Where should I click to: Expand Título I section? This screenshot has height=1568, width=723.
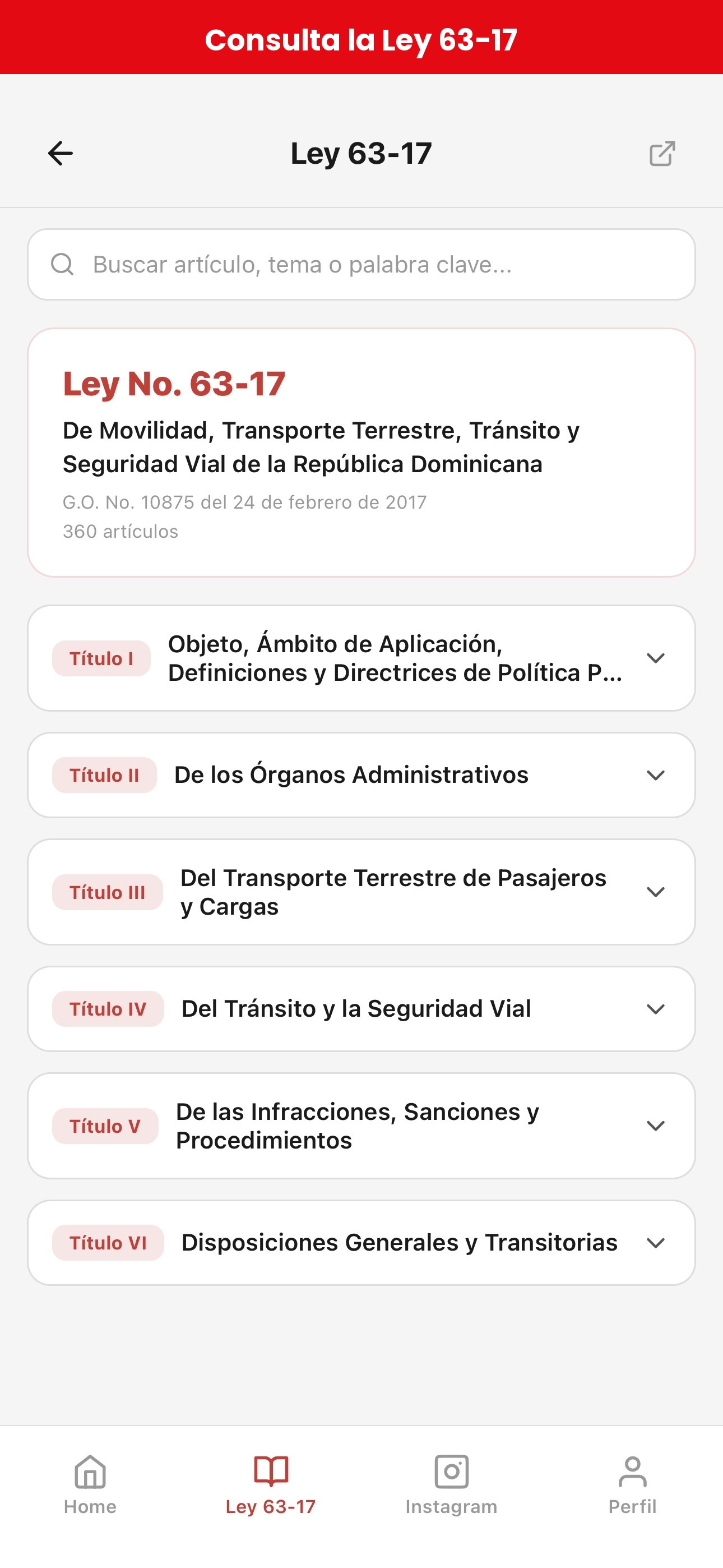pyautogui.click(x=361, y=658)
